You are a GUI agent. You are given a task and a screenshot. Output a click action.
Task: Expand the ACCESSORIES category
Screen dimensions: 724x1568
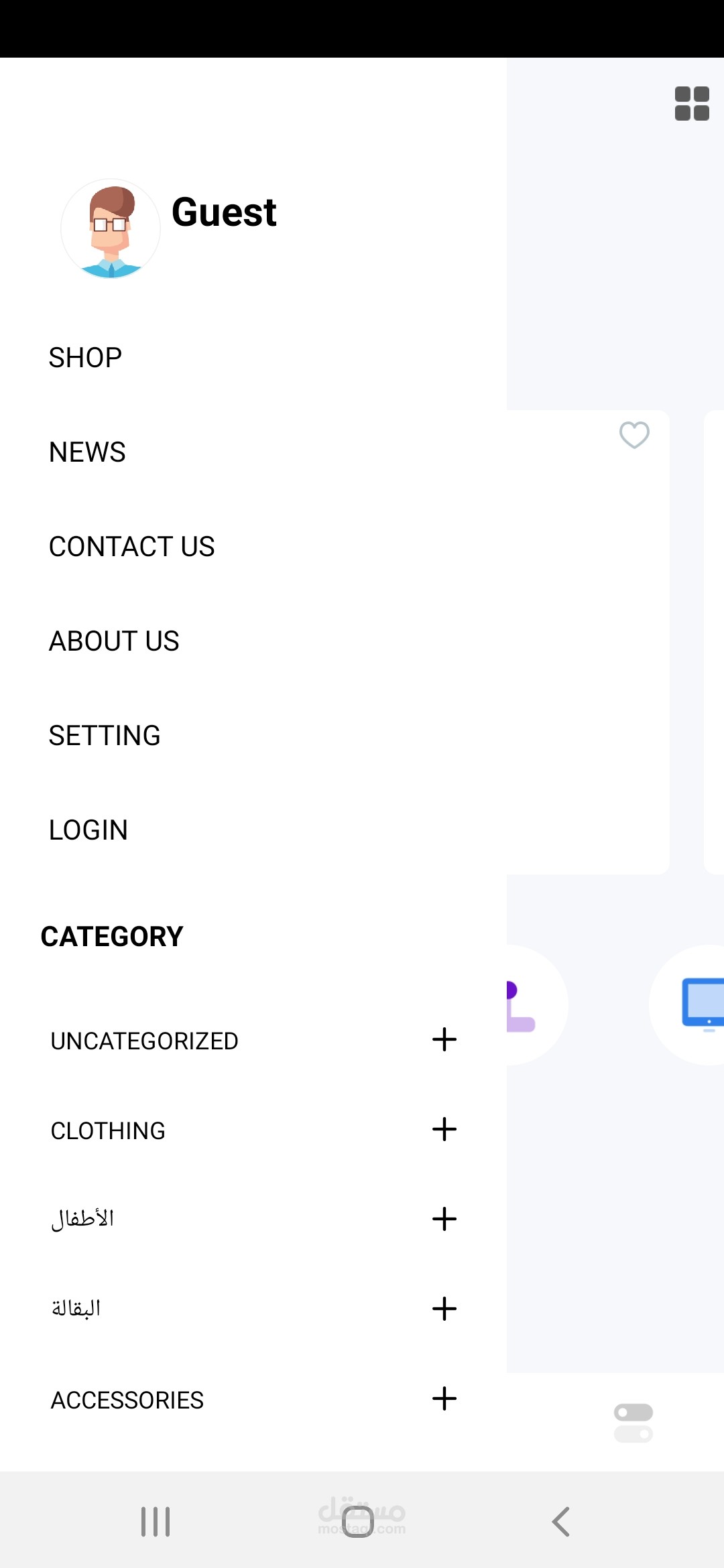point(444,1398)
